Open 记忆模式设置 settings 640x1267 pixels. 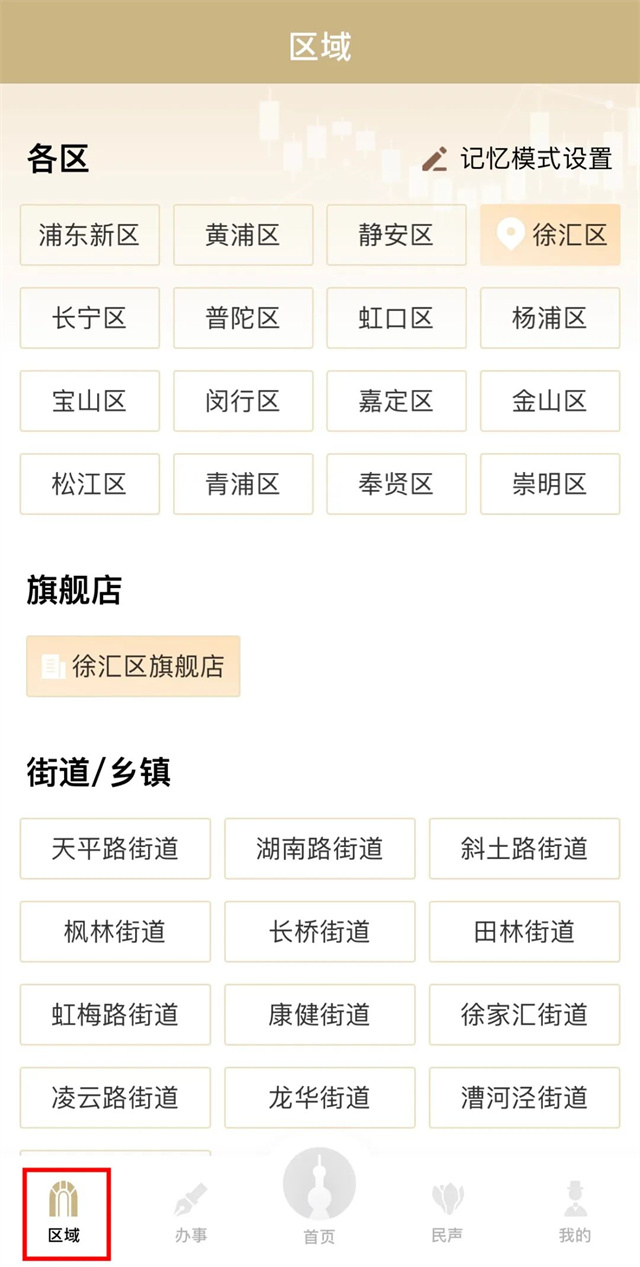[516, 158]
